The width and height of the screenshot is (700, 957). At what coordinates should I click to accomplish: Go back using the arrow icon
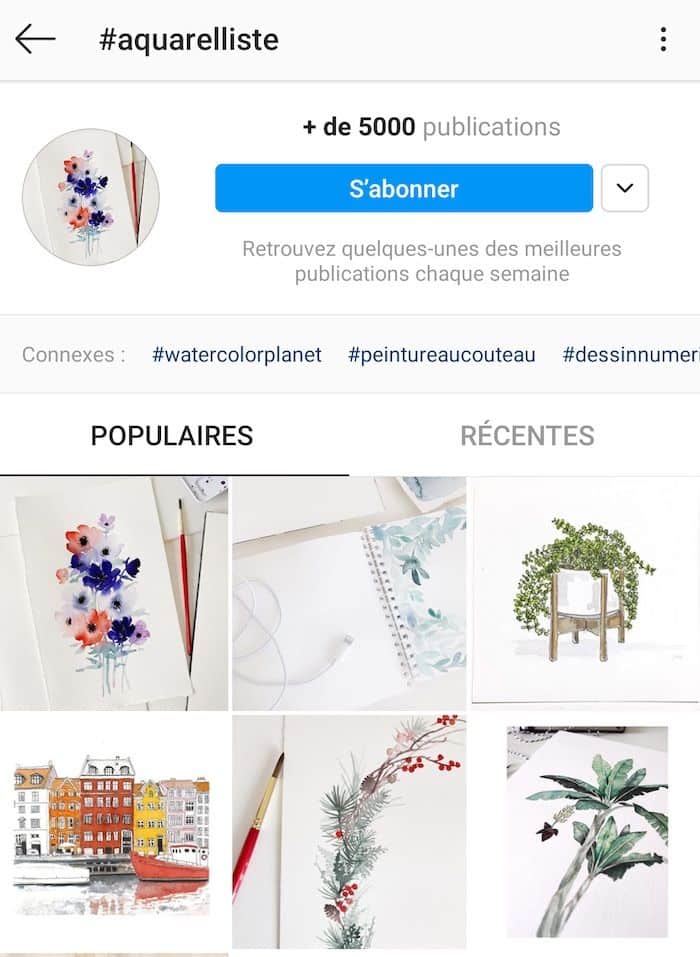pyautogui.click(x=35, y=40)
